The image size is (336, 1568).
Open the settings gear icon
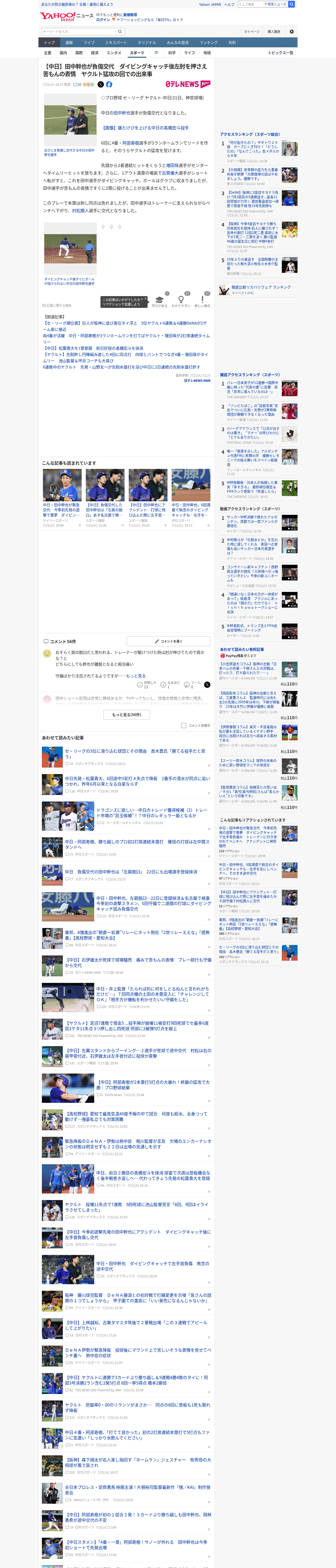click(292, 32)
